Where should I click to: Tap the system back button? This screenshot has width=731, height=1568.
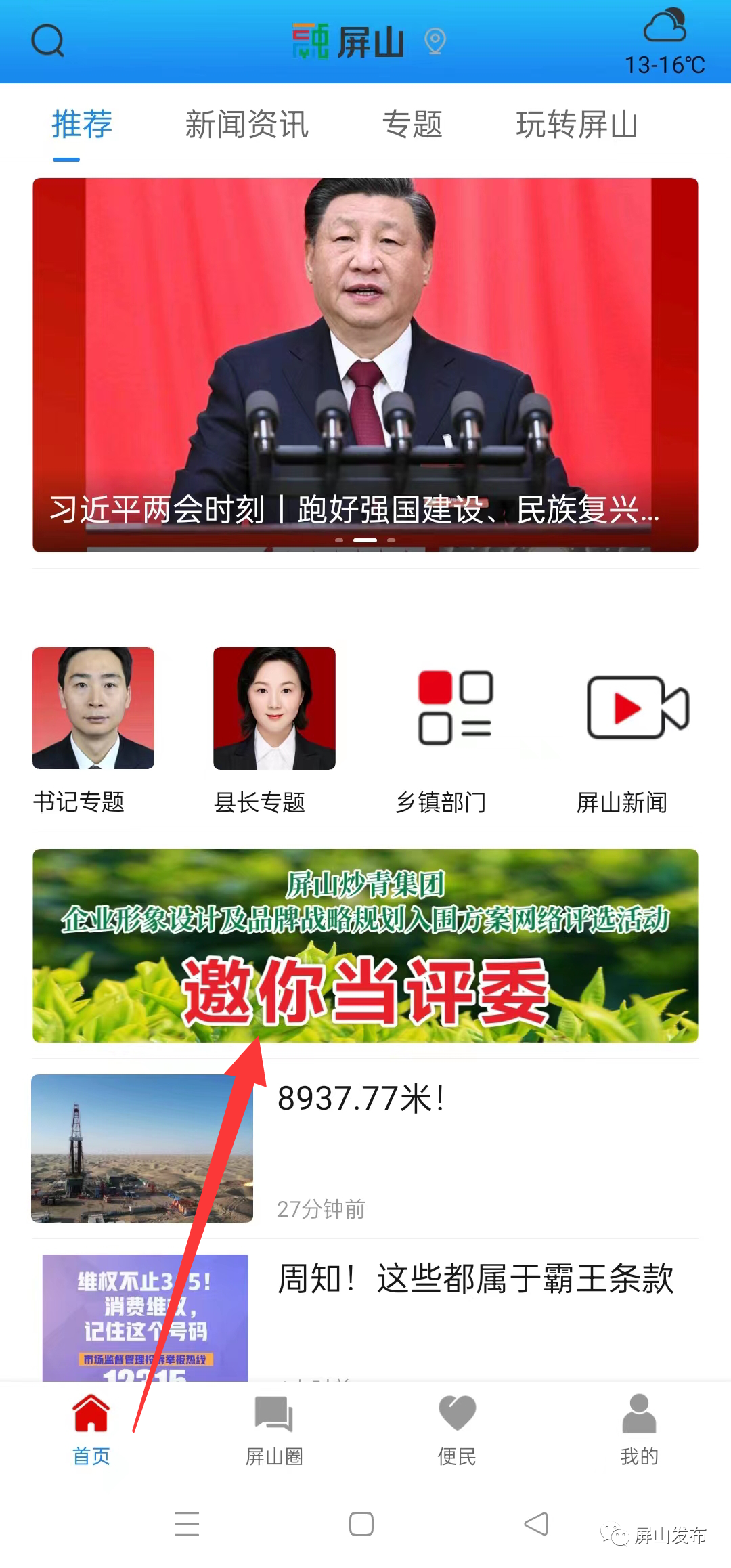pos(536,1524)
